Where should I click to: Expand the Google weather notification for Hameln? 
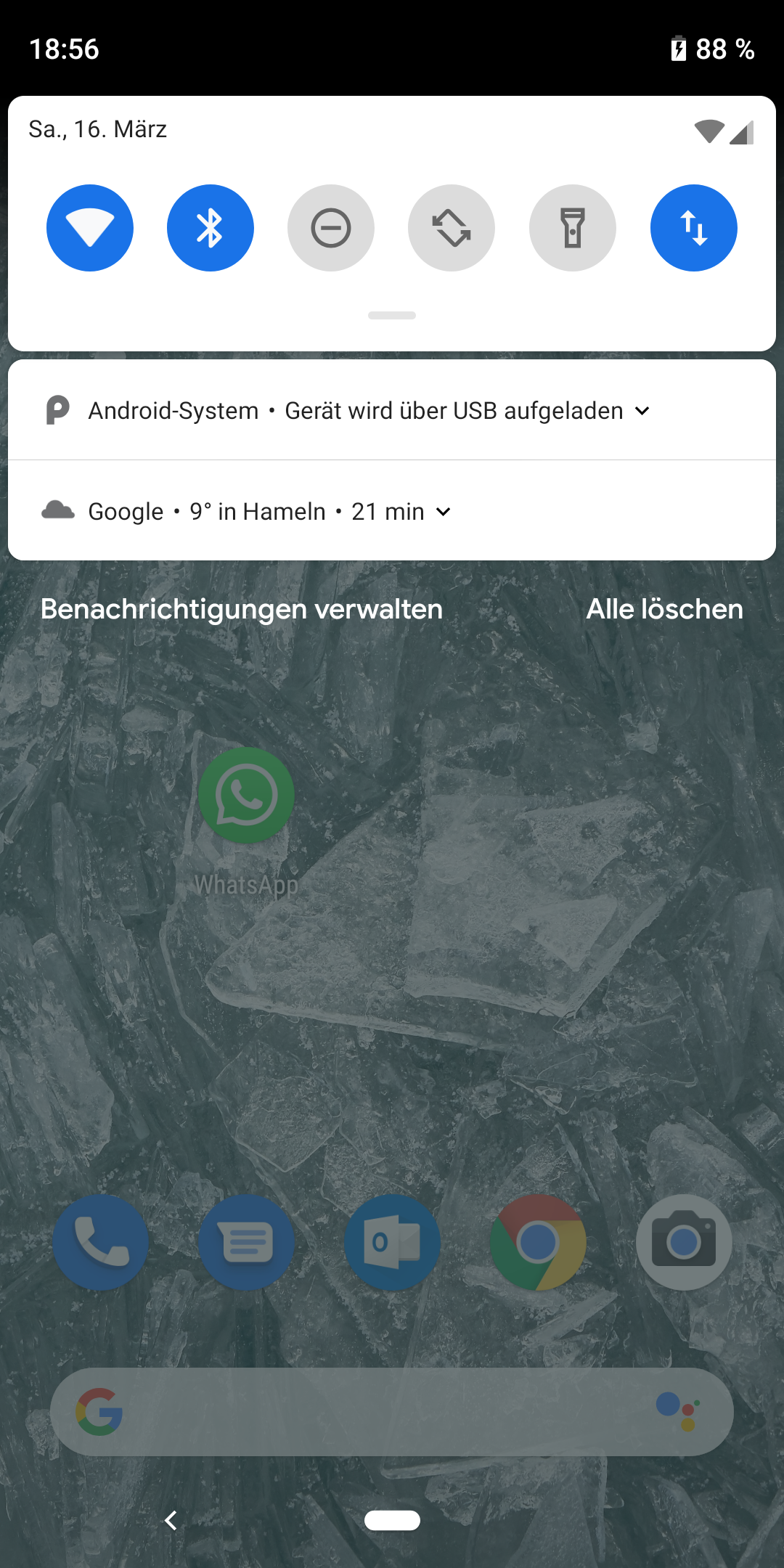pos(443,512)
